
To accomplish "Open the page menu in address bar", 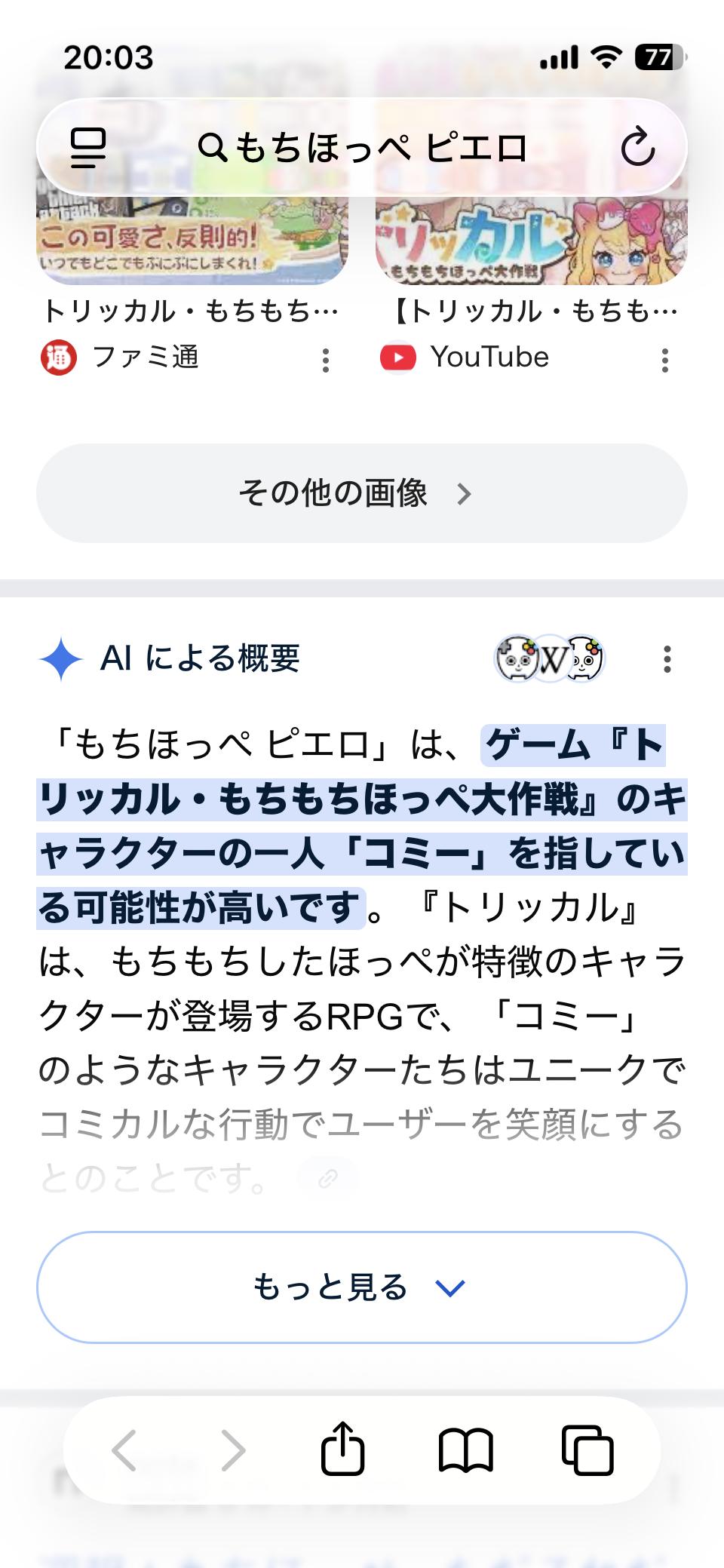I will click(88, 147).
